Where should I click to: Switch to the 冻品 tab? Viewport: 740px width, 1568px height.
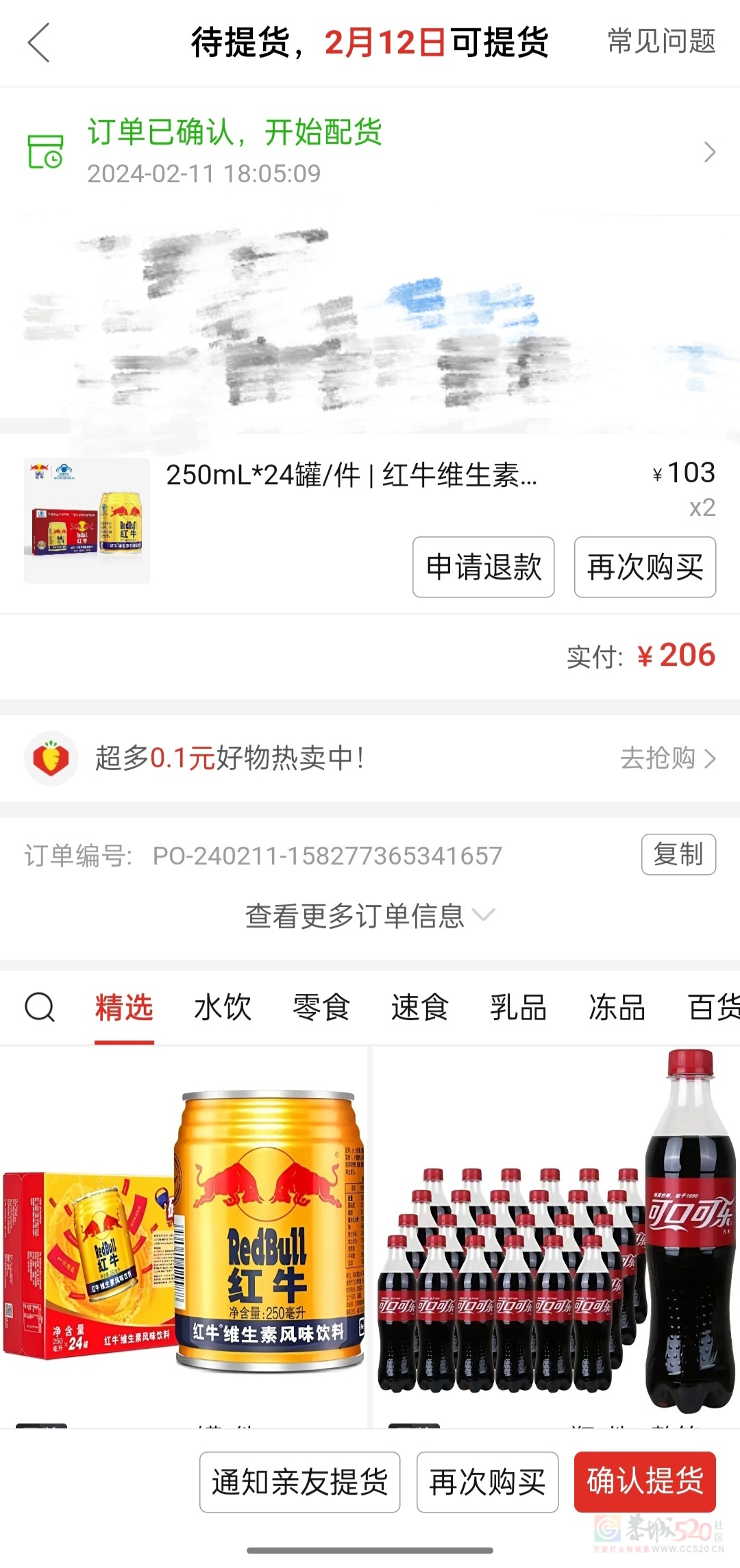coord(616,1007)
